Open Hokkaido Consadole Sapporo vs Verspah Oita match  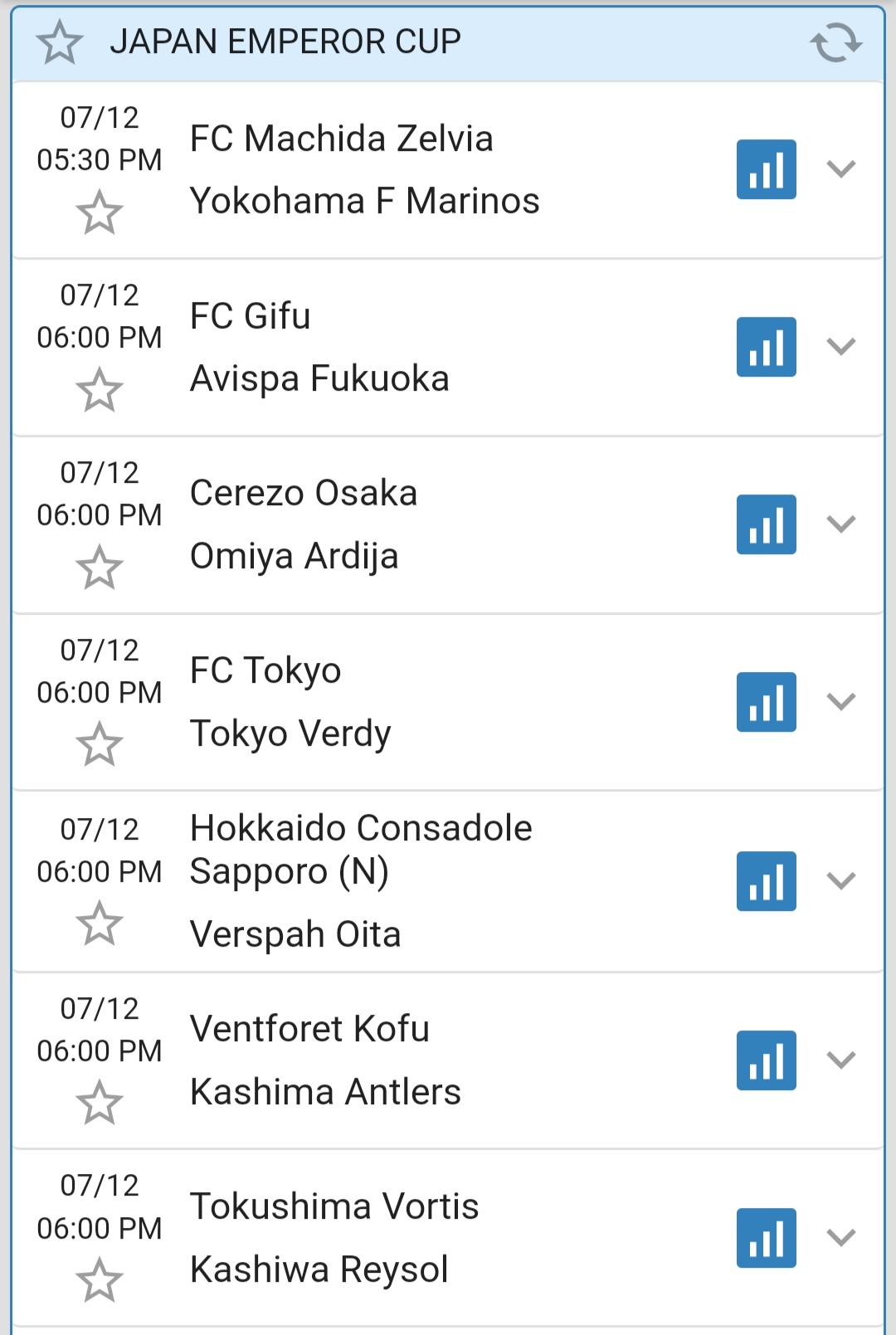373,881
